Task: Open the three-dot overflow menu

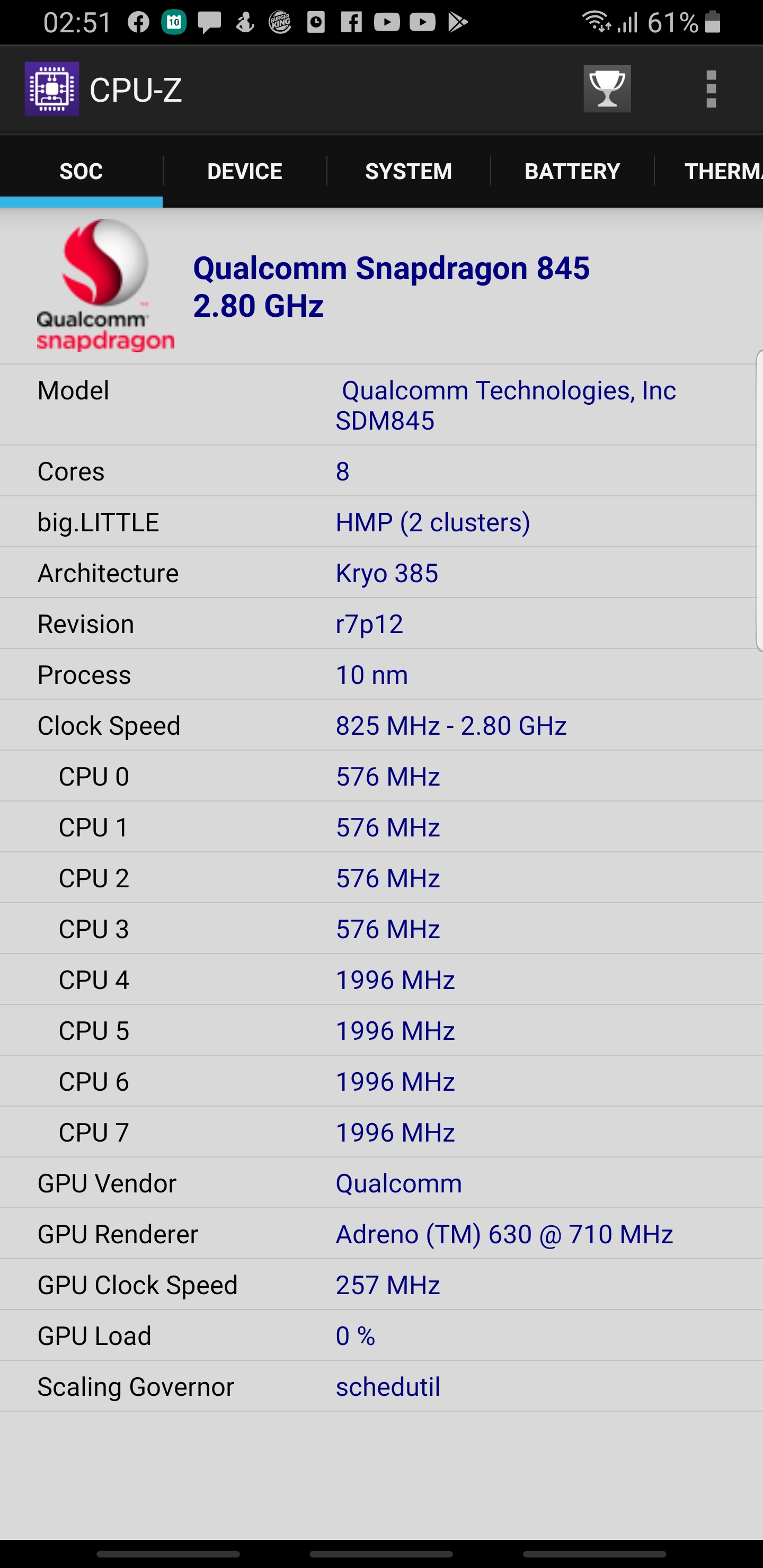Action: click(711, 89)
